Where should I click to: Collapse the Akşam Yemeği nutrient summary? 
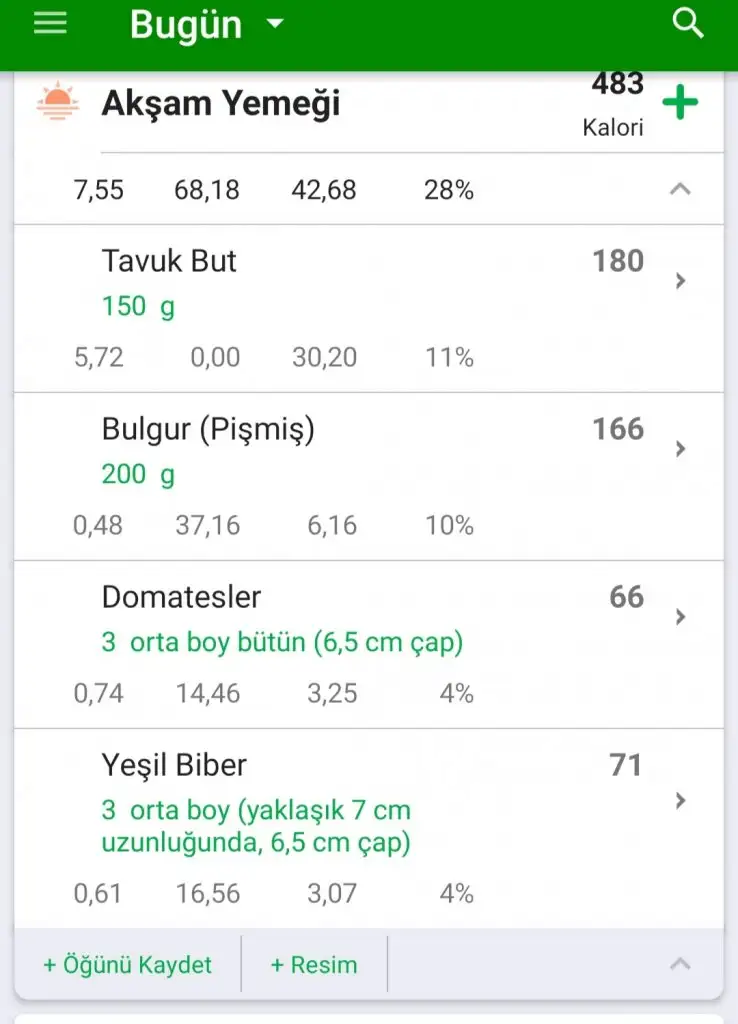pyautogui.click(x=680, y=189)
